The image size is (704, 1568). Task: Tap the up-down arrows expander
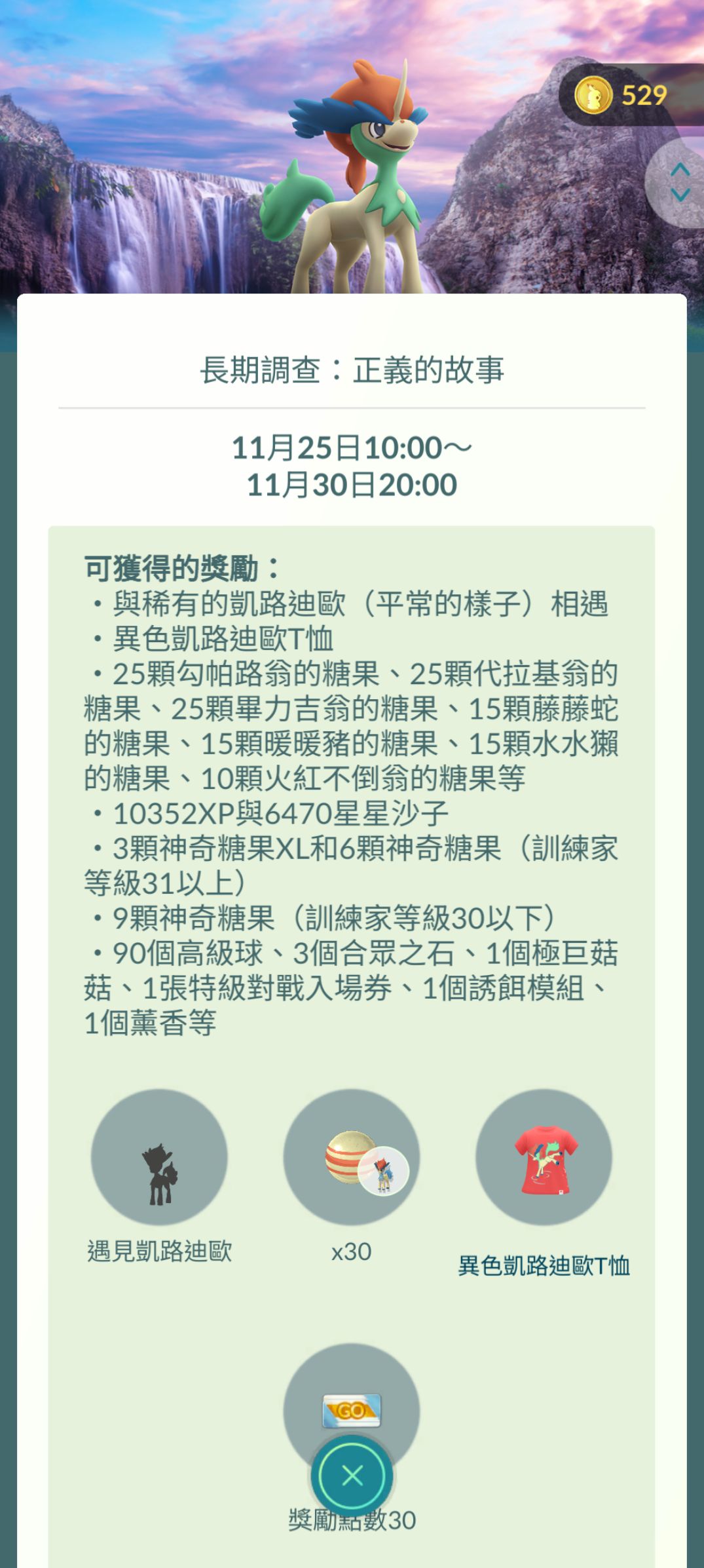point(680,183)
